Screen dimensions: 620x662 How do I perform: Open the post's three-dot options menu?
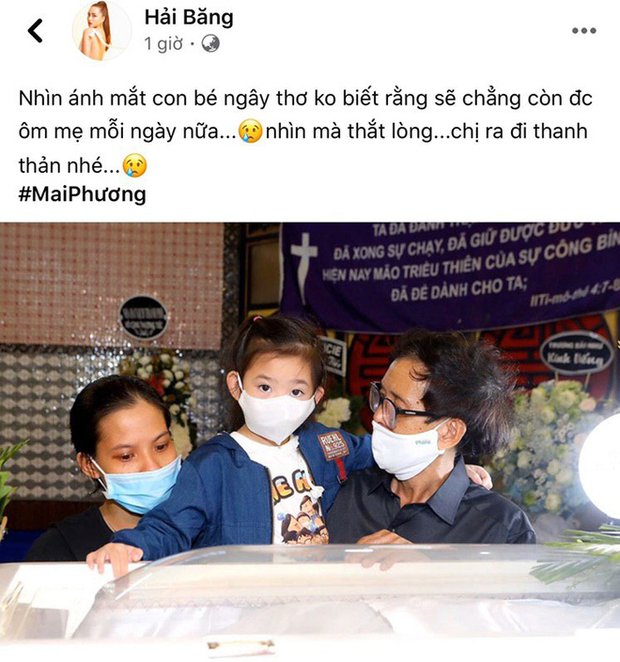pos(583,31)
